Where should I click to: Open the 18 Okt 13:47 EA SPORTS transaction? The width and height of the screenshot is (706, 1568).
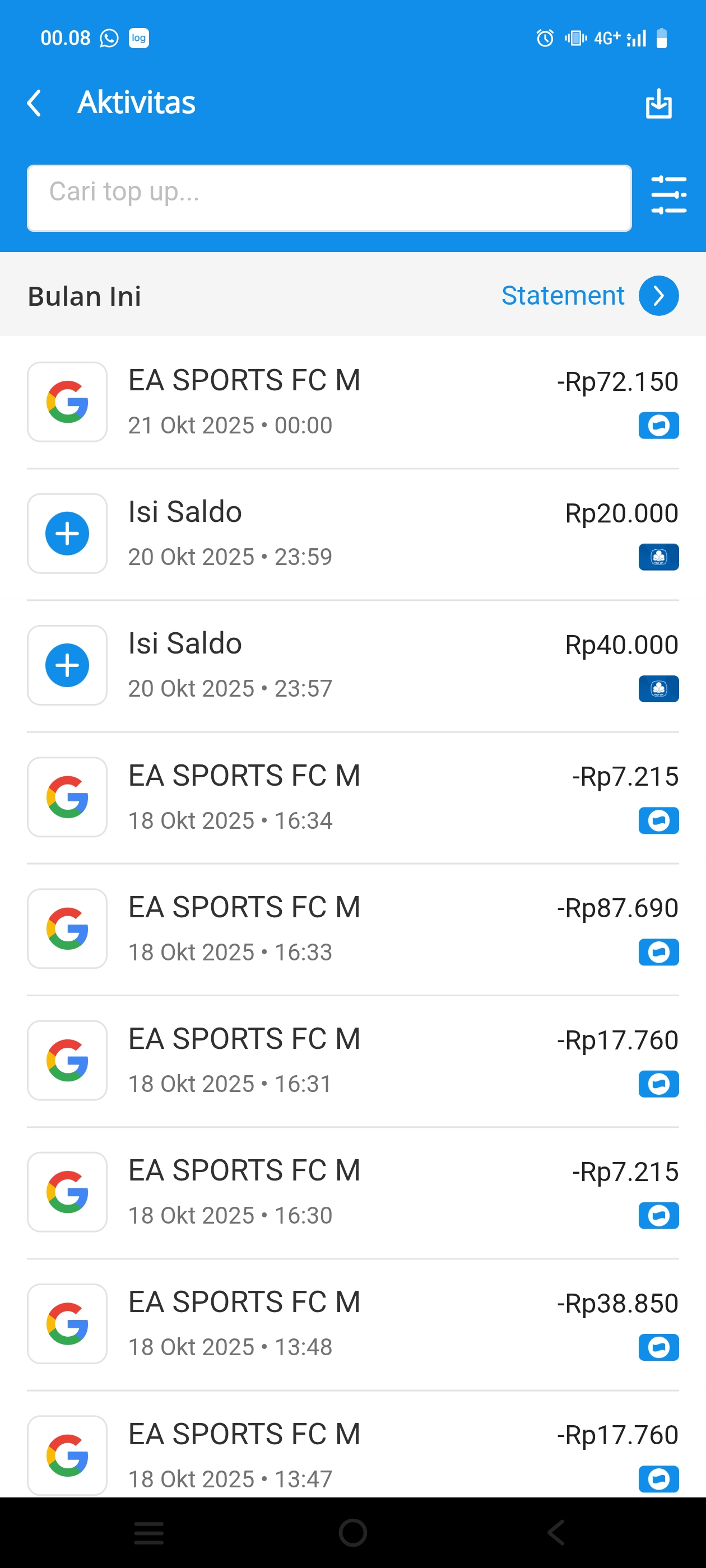coord(352,1455)
